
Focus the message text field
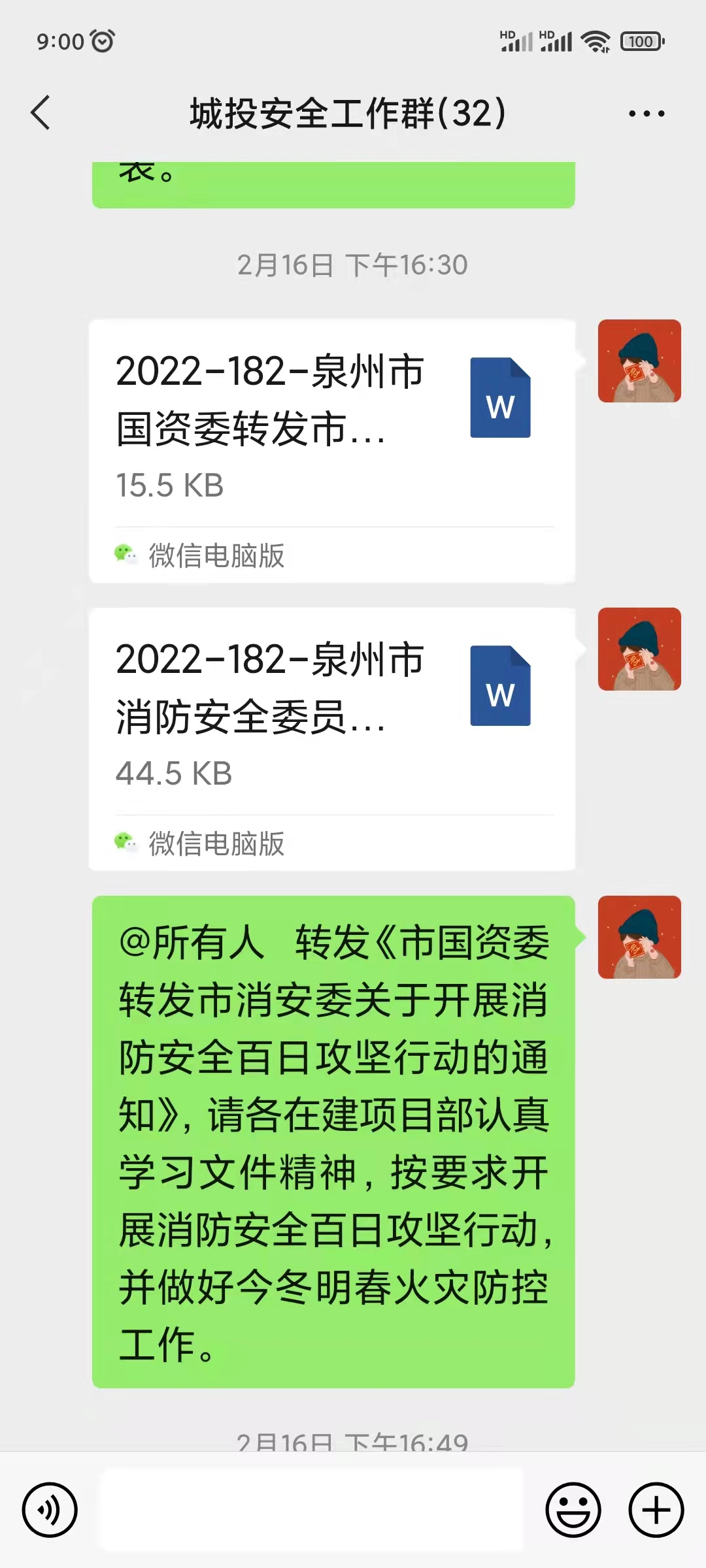tap(312, 1510)
